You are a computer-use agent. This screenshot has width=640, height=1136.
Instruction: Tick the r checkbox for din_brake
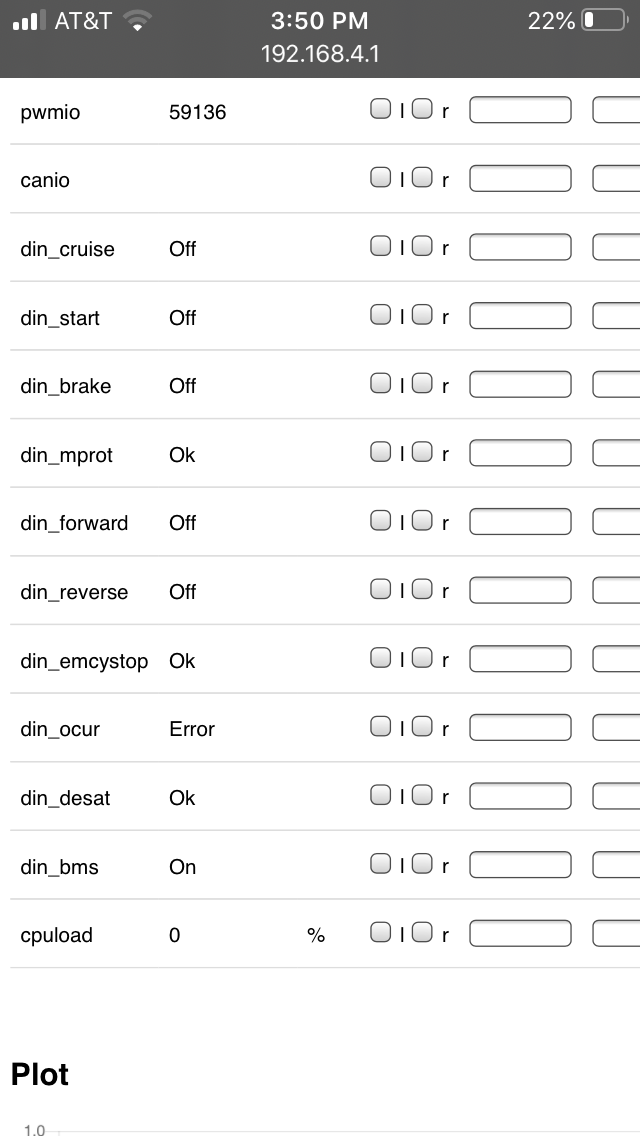pyautogui.click(x=422, y=383)
